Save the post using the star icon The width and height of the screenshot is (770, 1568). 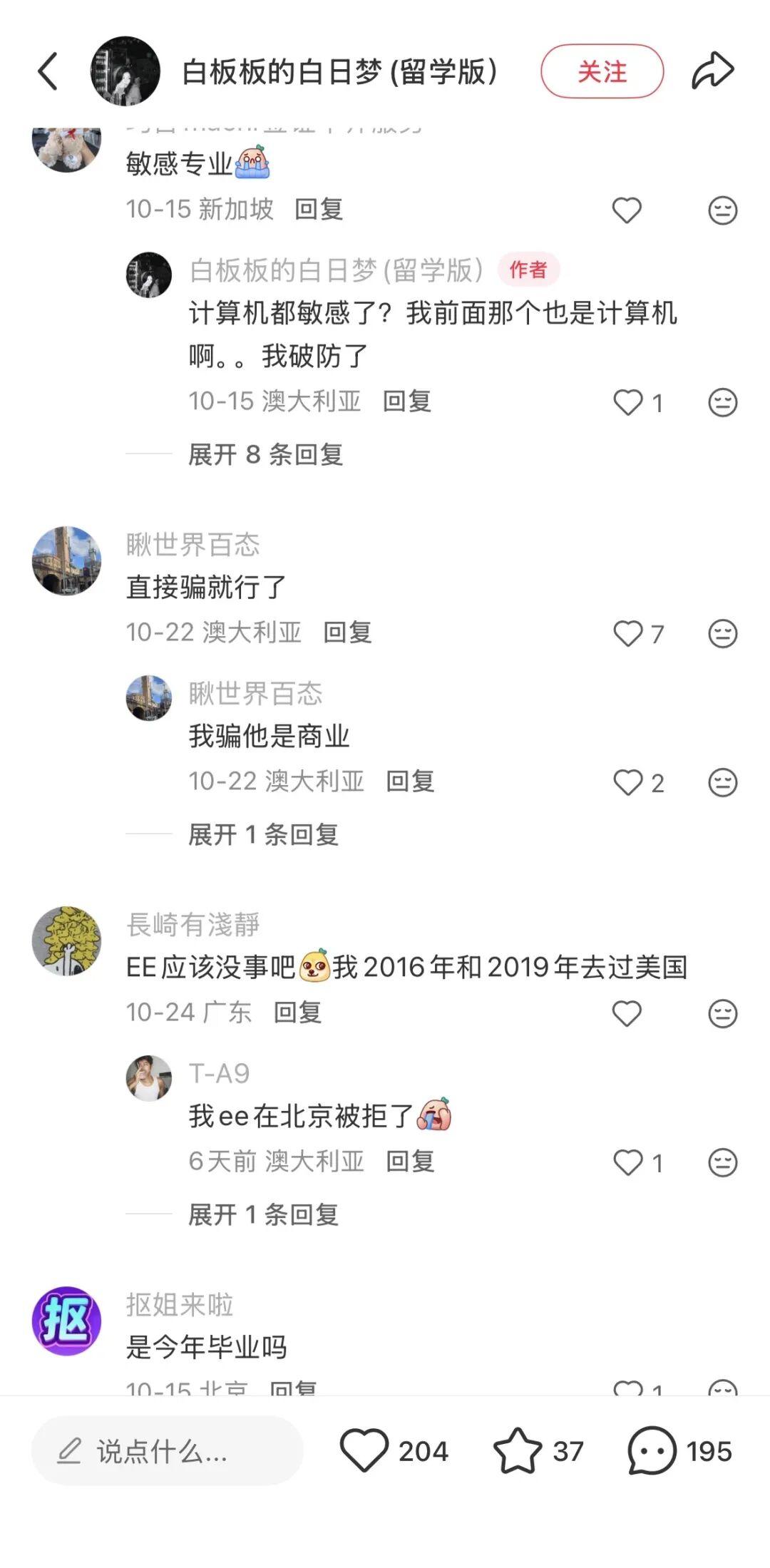(517, 1451)
